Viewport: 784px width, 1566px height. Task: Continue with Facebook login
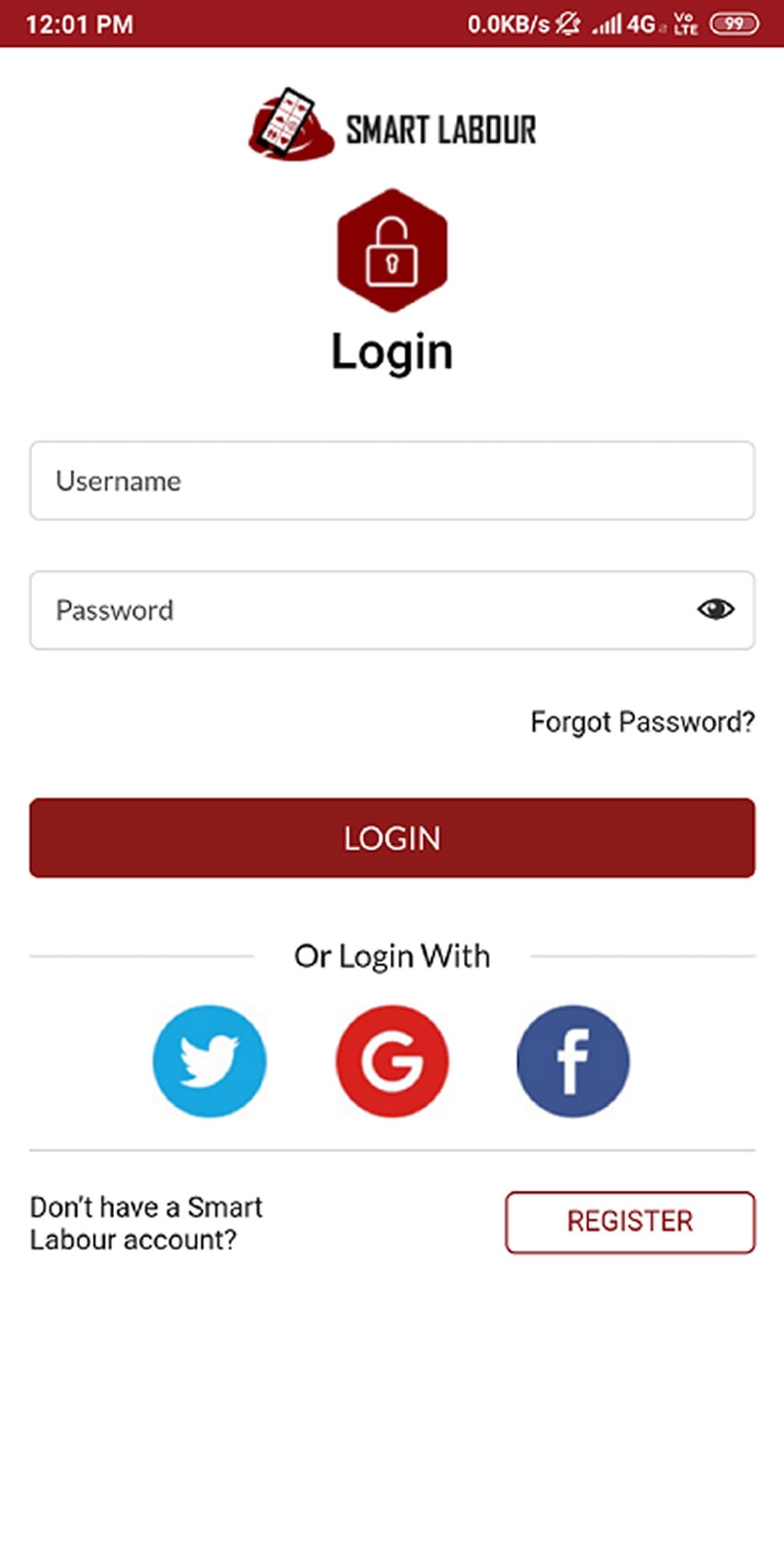tap(574, 1061)
